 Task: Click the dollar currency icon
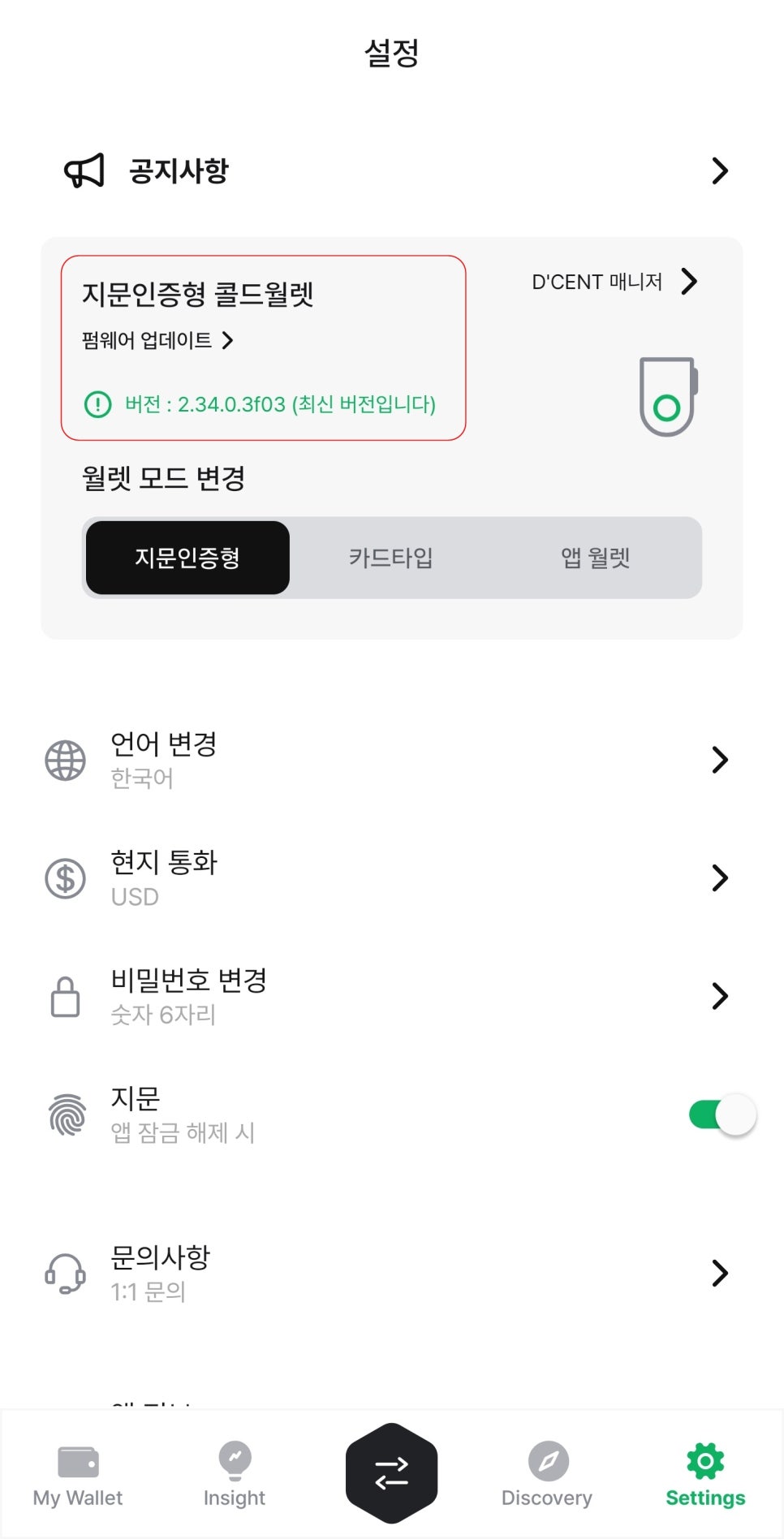[x=65, y=878]
